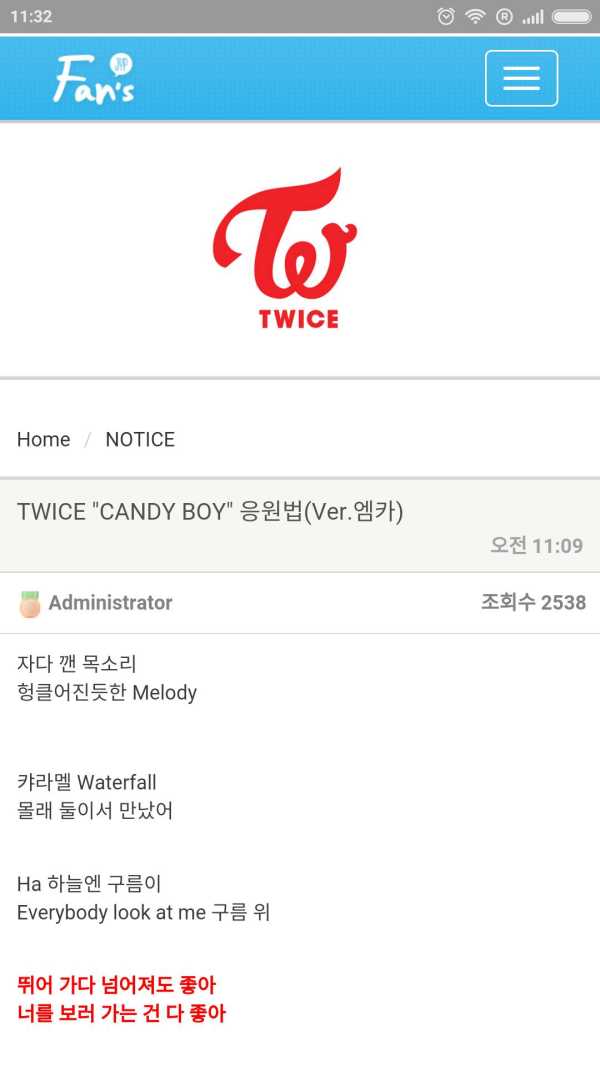
Task: Open the Home breadcrumb link
Action: tap(43, 439)
